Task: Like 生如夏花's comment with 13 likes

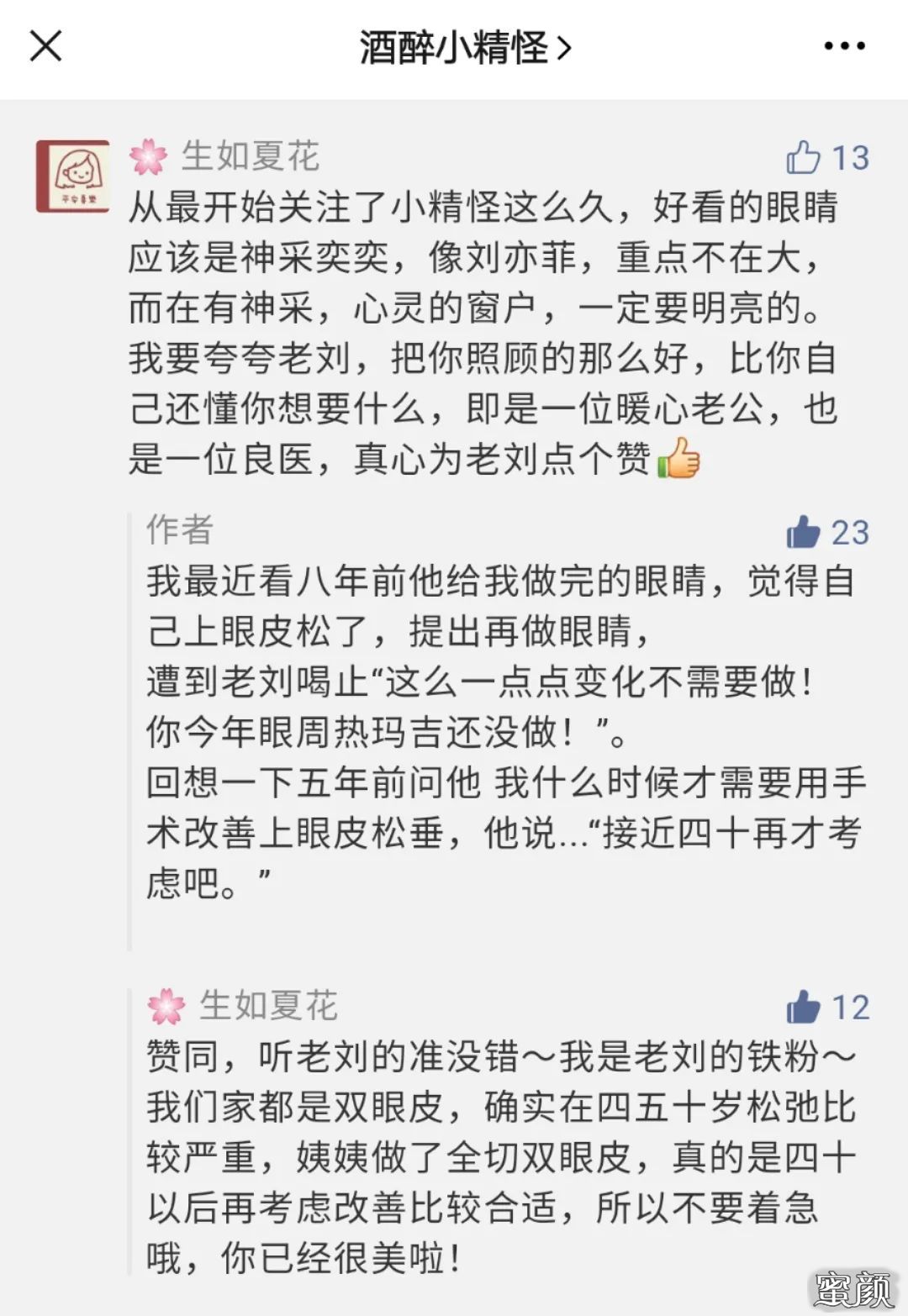Action: [804, 158]
